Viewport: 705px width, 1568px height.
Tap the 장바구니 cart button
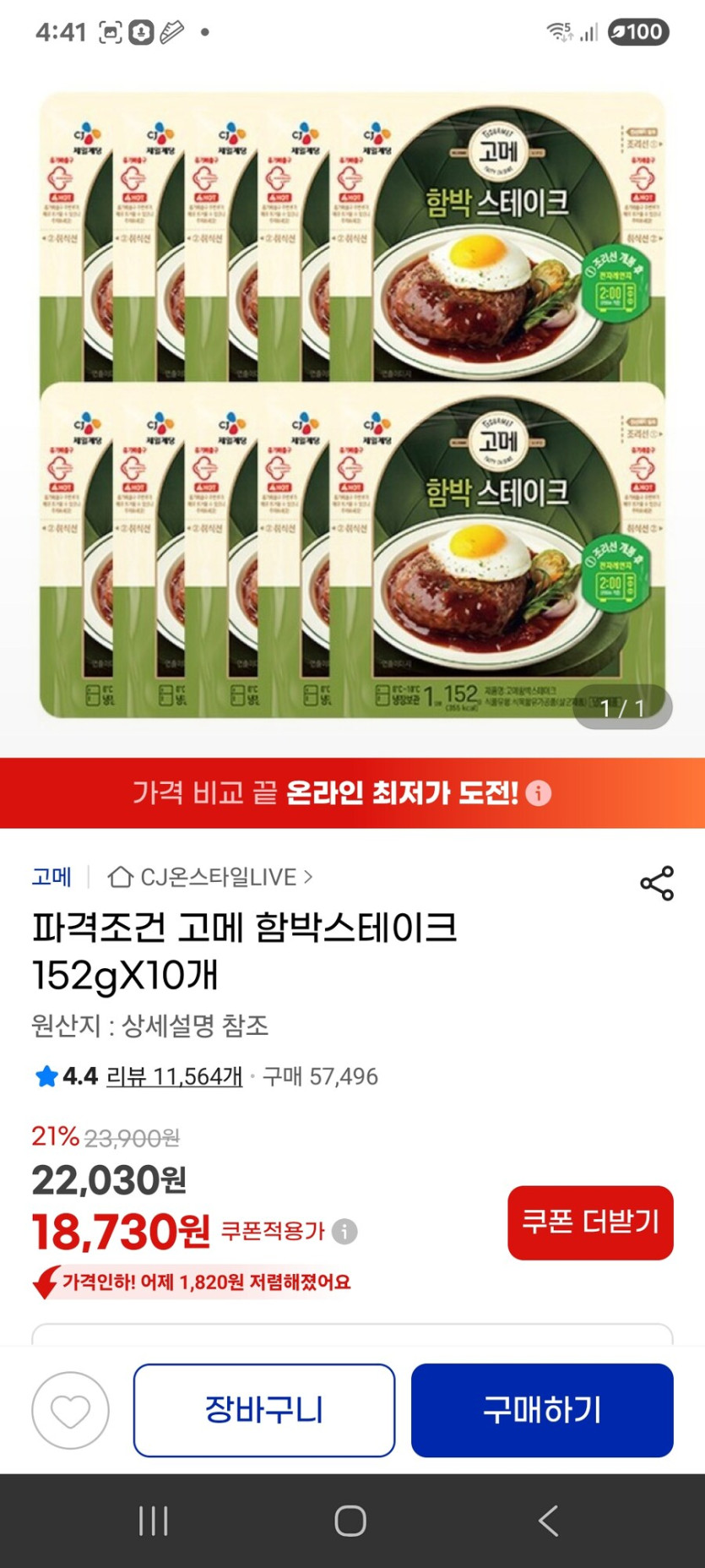[x=264, y=1412]
